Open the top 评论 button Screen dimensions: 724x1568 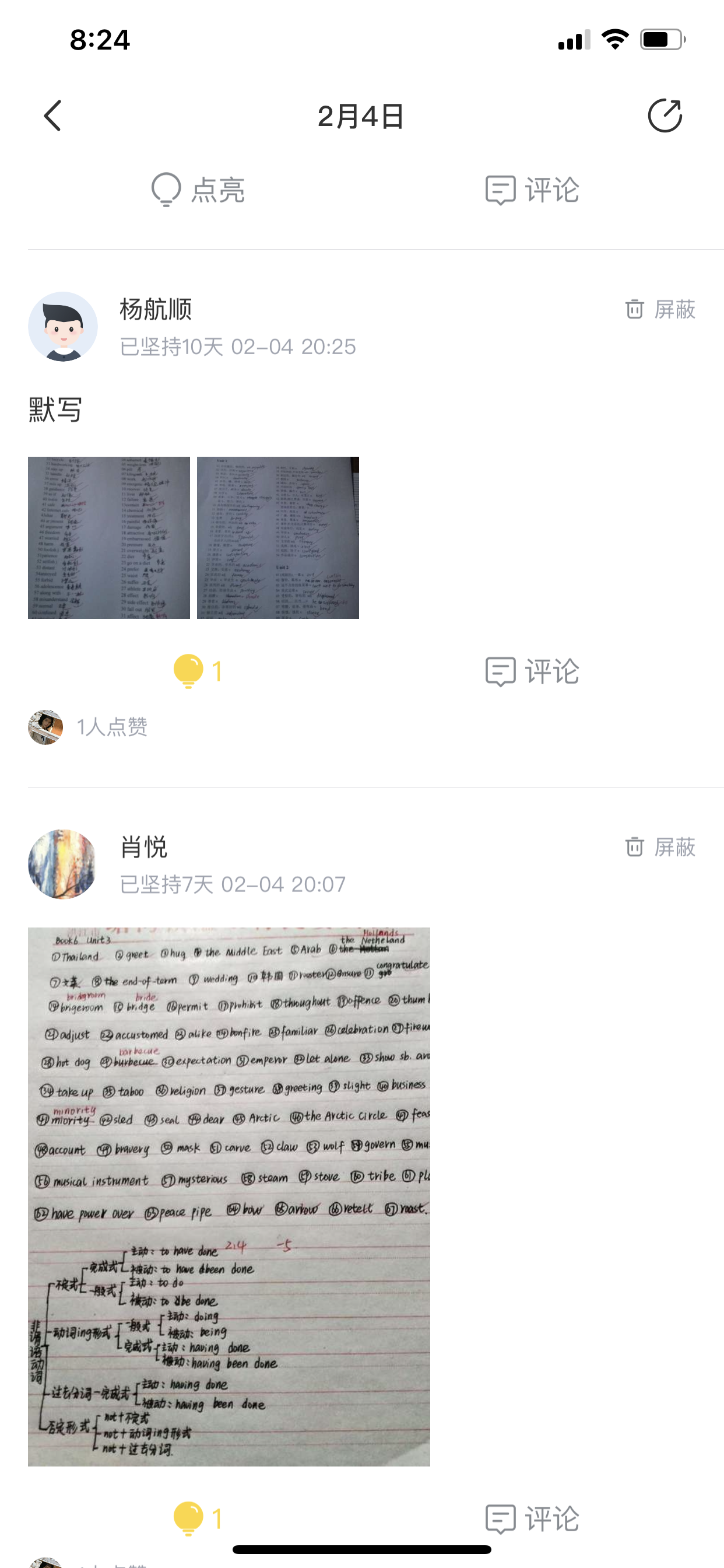(532, 190)
